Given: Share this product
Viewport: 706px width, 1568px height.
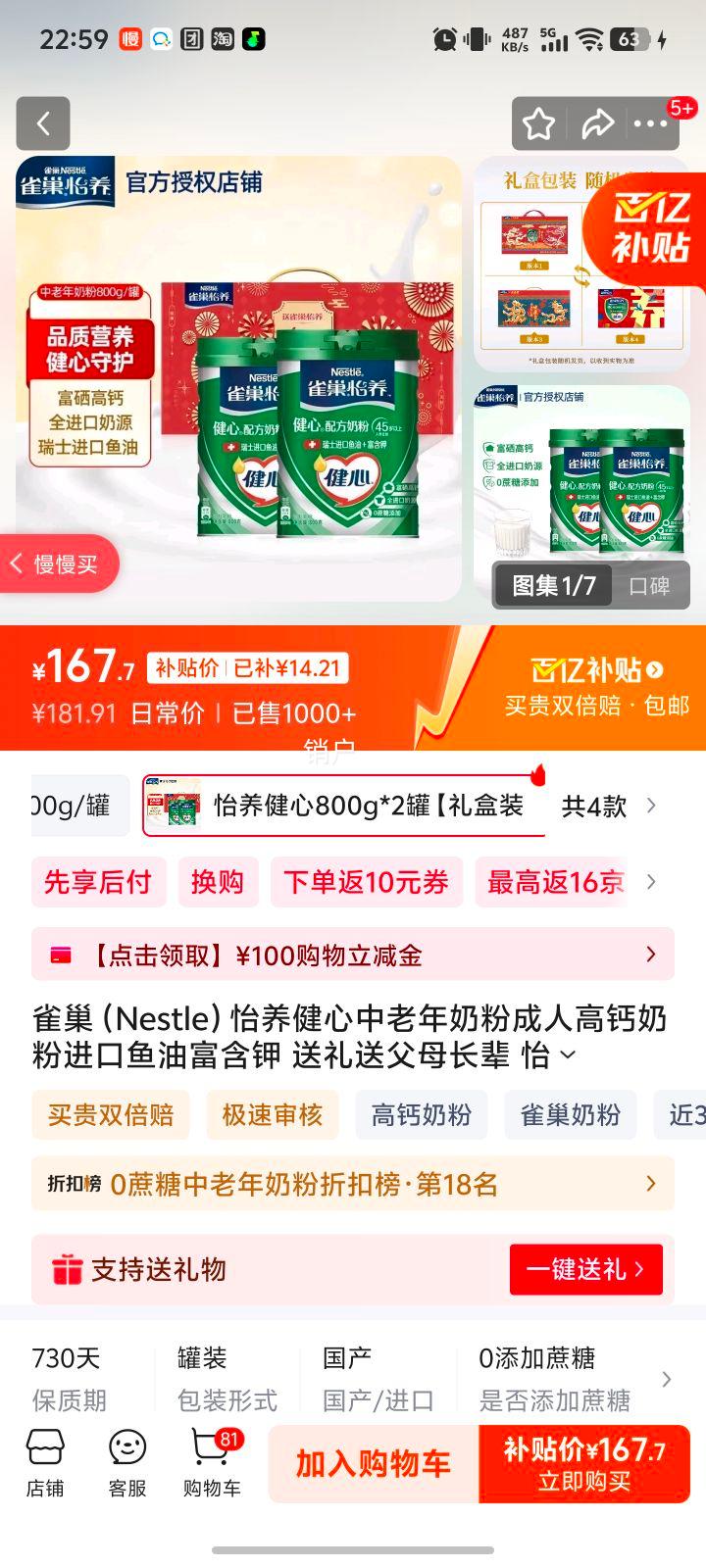Looking at the screenshot, I should pos(596,124).
